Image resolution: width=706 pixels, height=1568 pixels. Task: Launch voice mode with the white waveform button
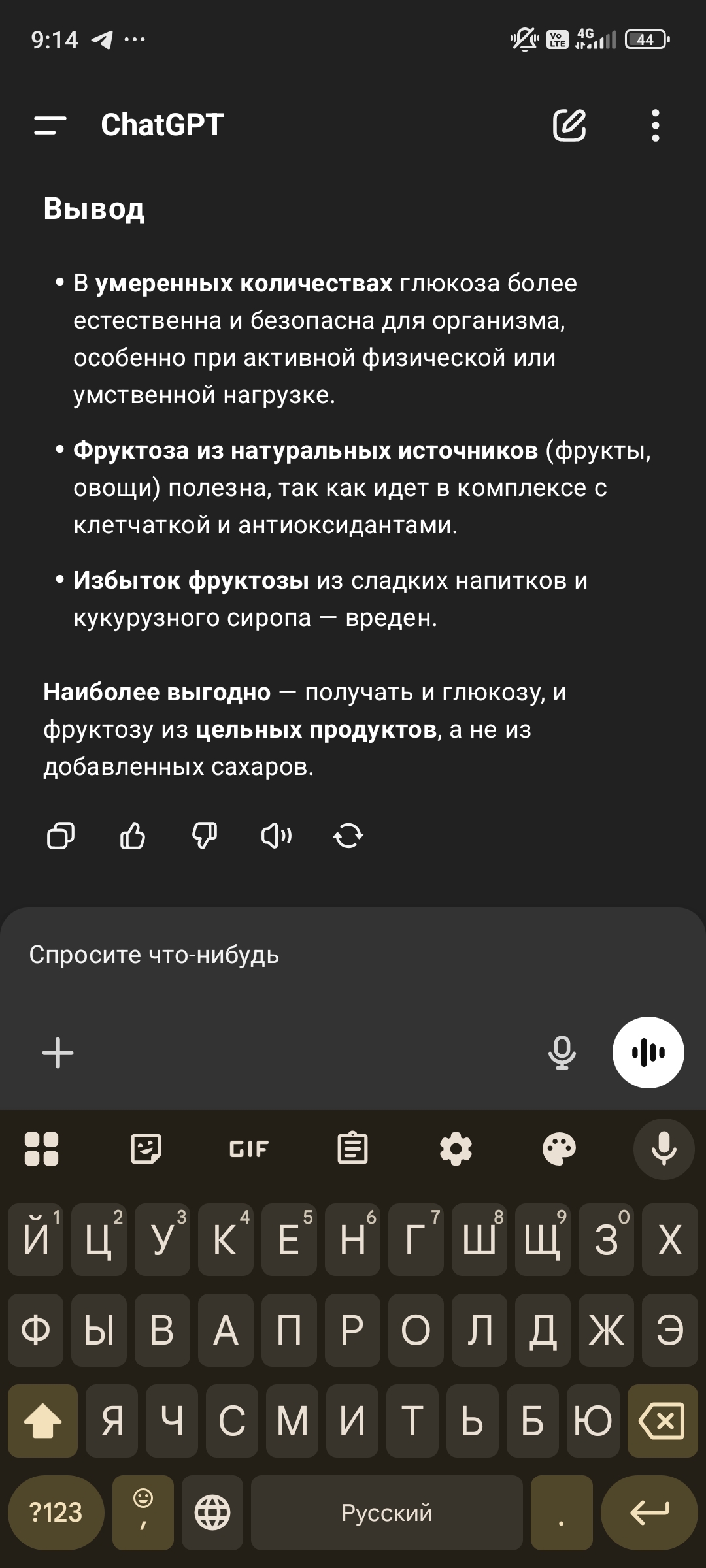point(648,1053)
